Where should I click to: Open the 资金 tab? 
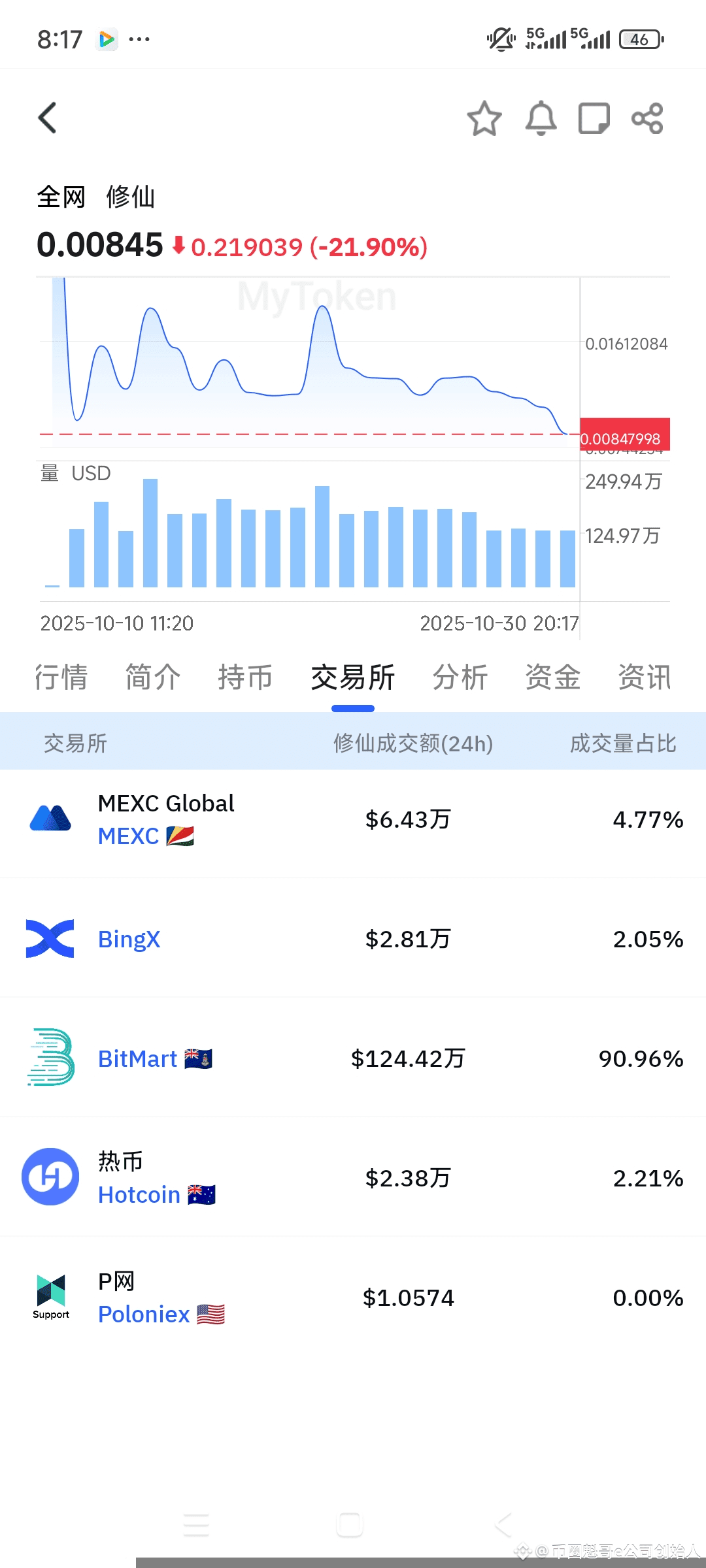[553, 677]
